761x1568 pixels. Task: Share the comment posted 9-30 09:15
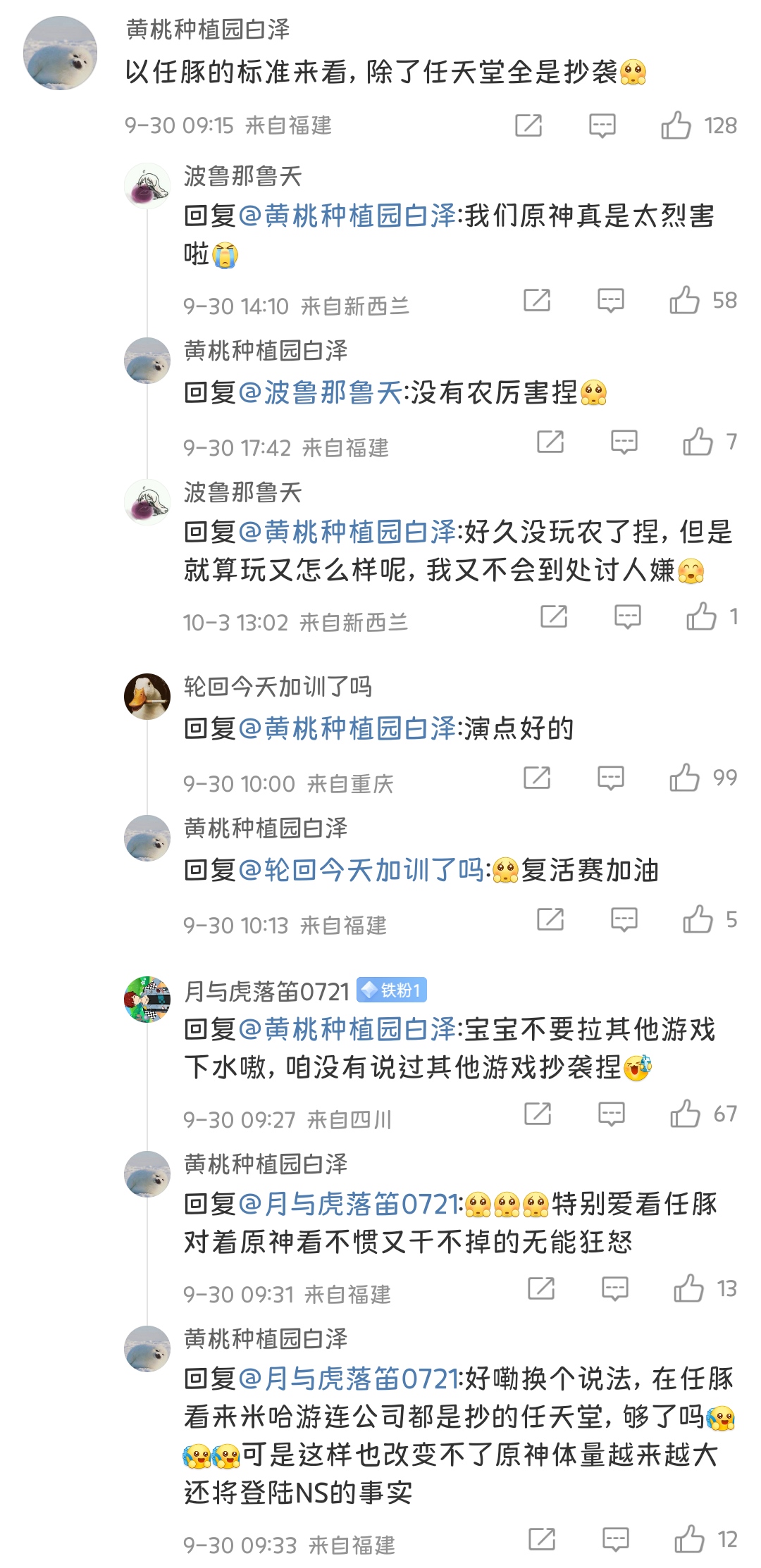528,125
